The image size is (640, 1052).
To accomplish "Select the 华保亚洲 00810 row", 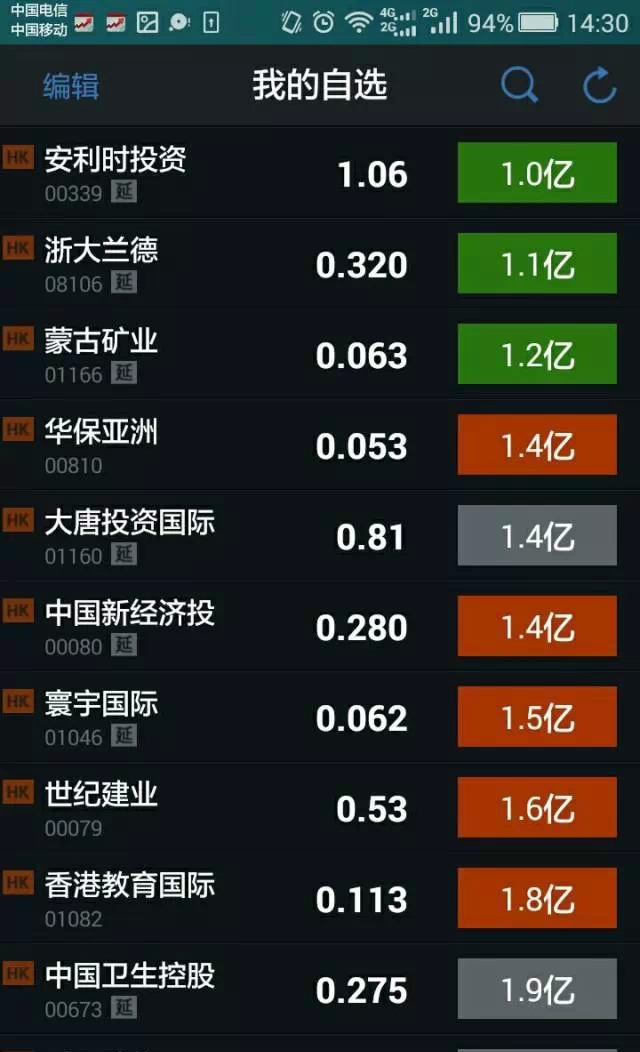I will (x=320, y=445).
